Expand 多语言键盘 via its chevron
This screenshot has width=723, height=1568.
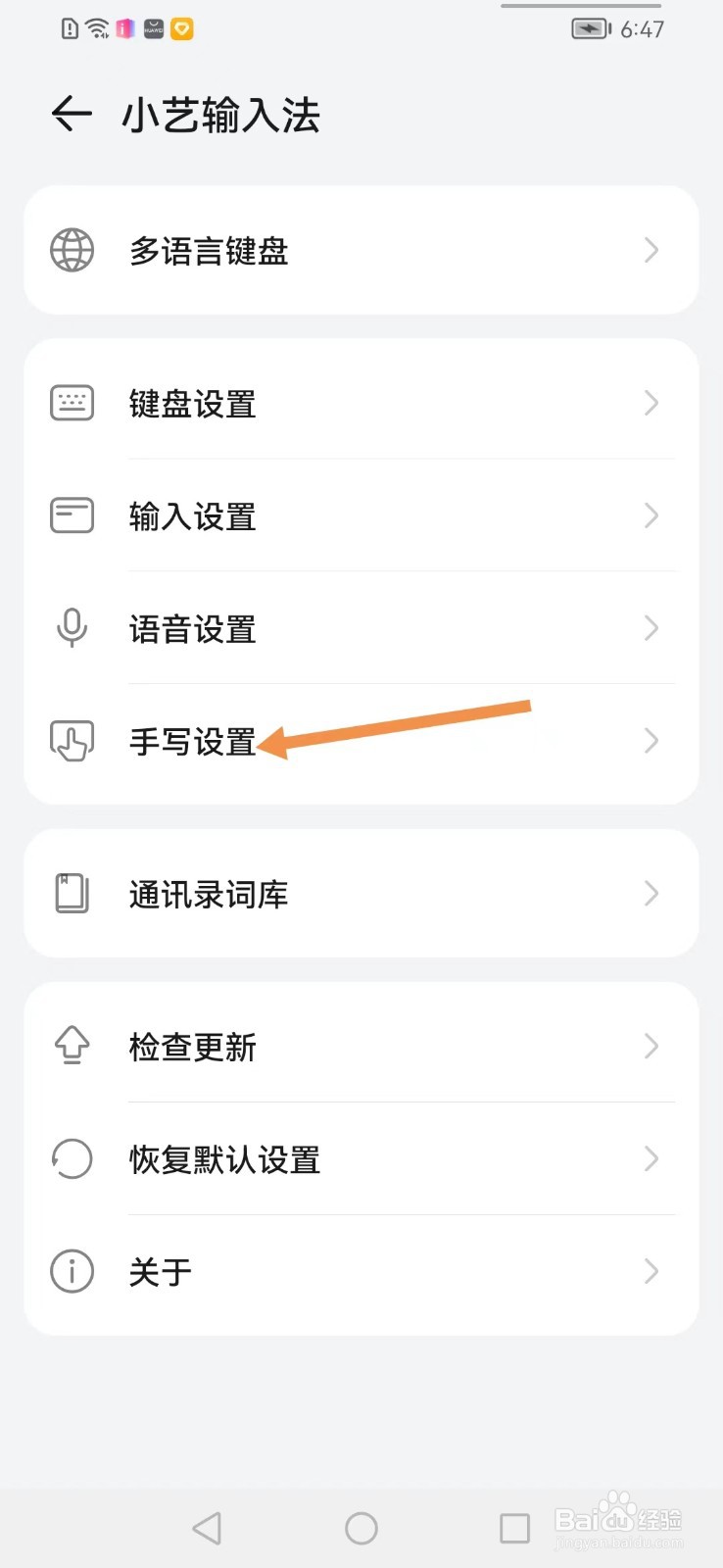point(651,251)
